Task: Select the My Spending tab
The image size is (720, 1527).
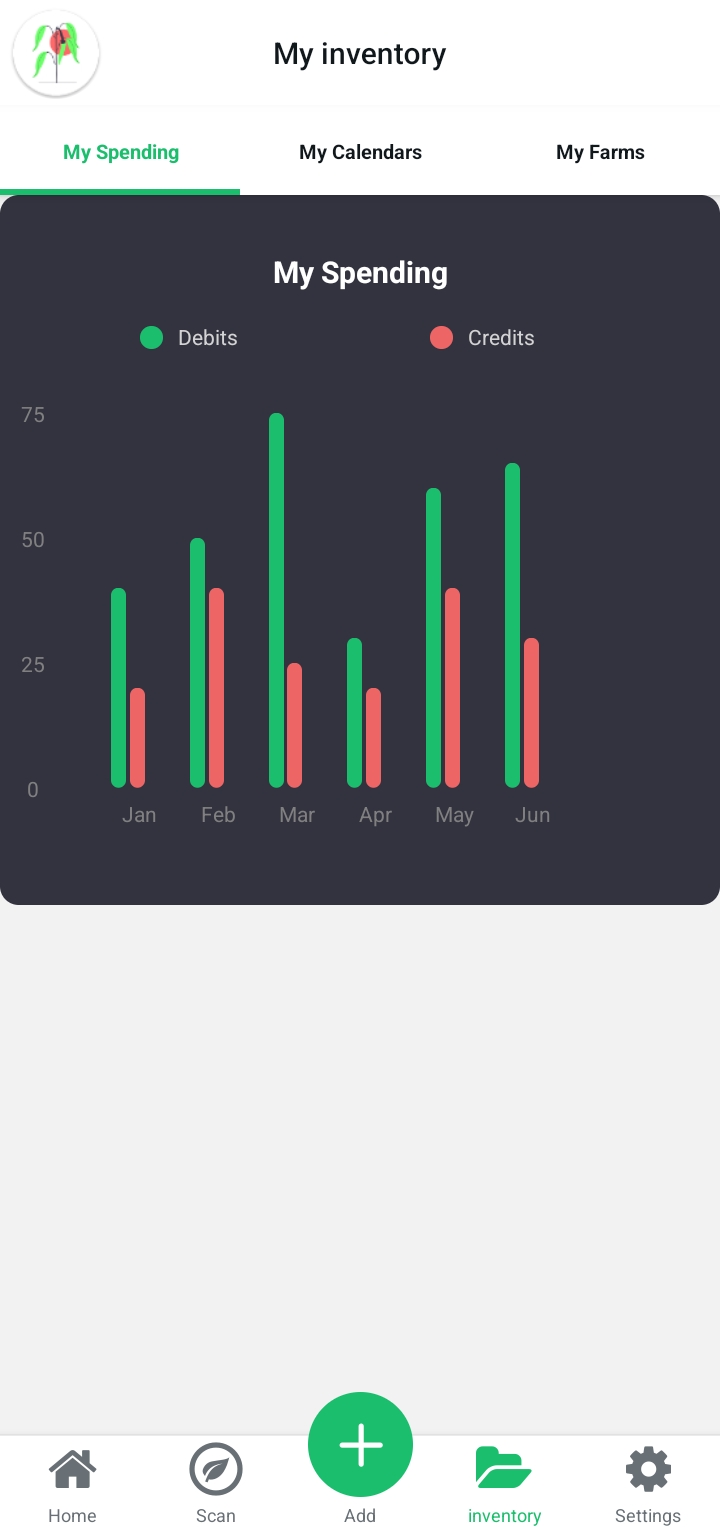Action: (x=120, y=152)
